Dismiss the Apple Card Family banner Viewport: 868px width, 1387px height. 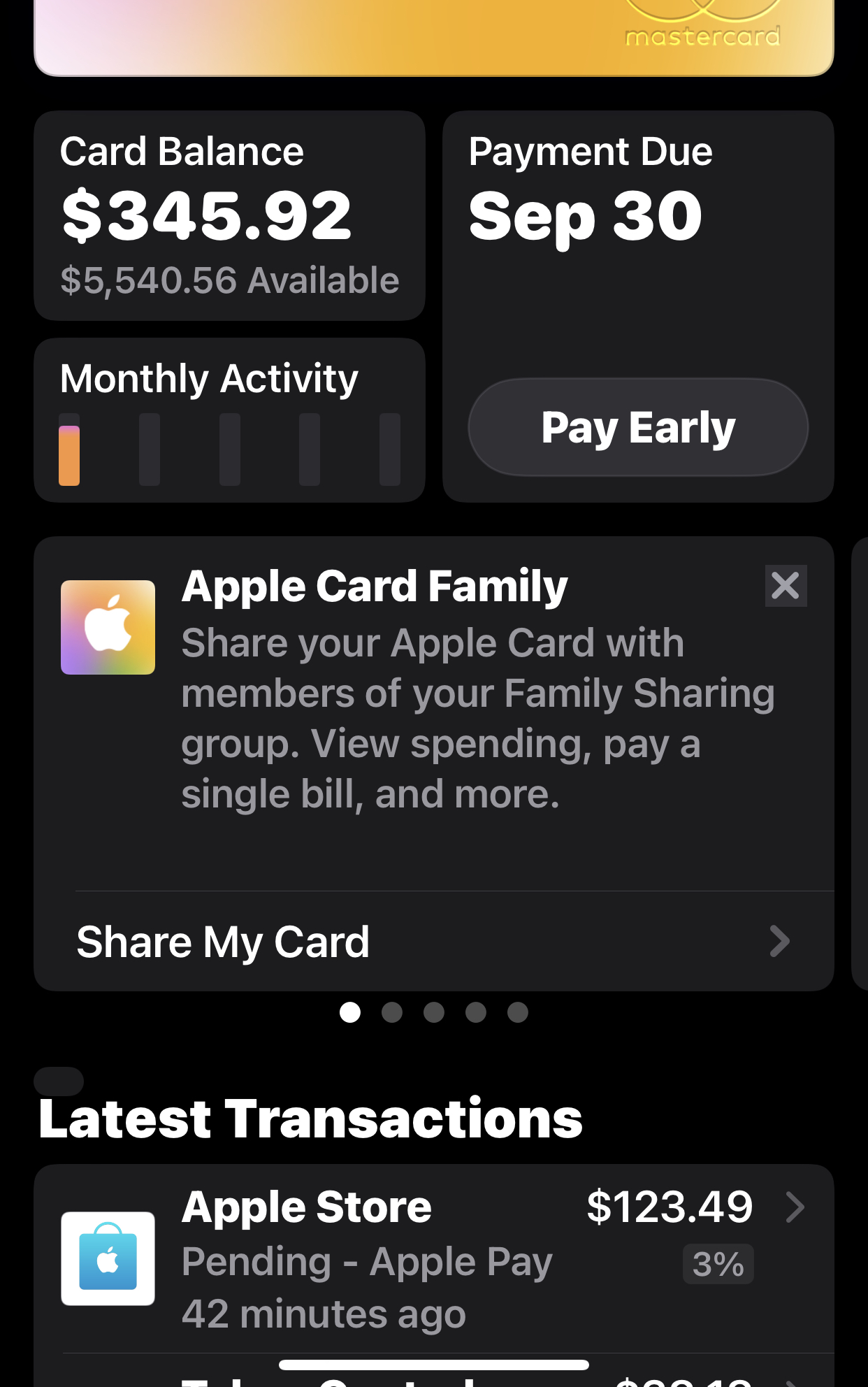pos(786,586)
